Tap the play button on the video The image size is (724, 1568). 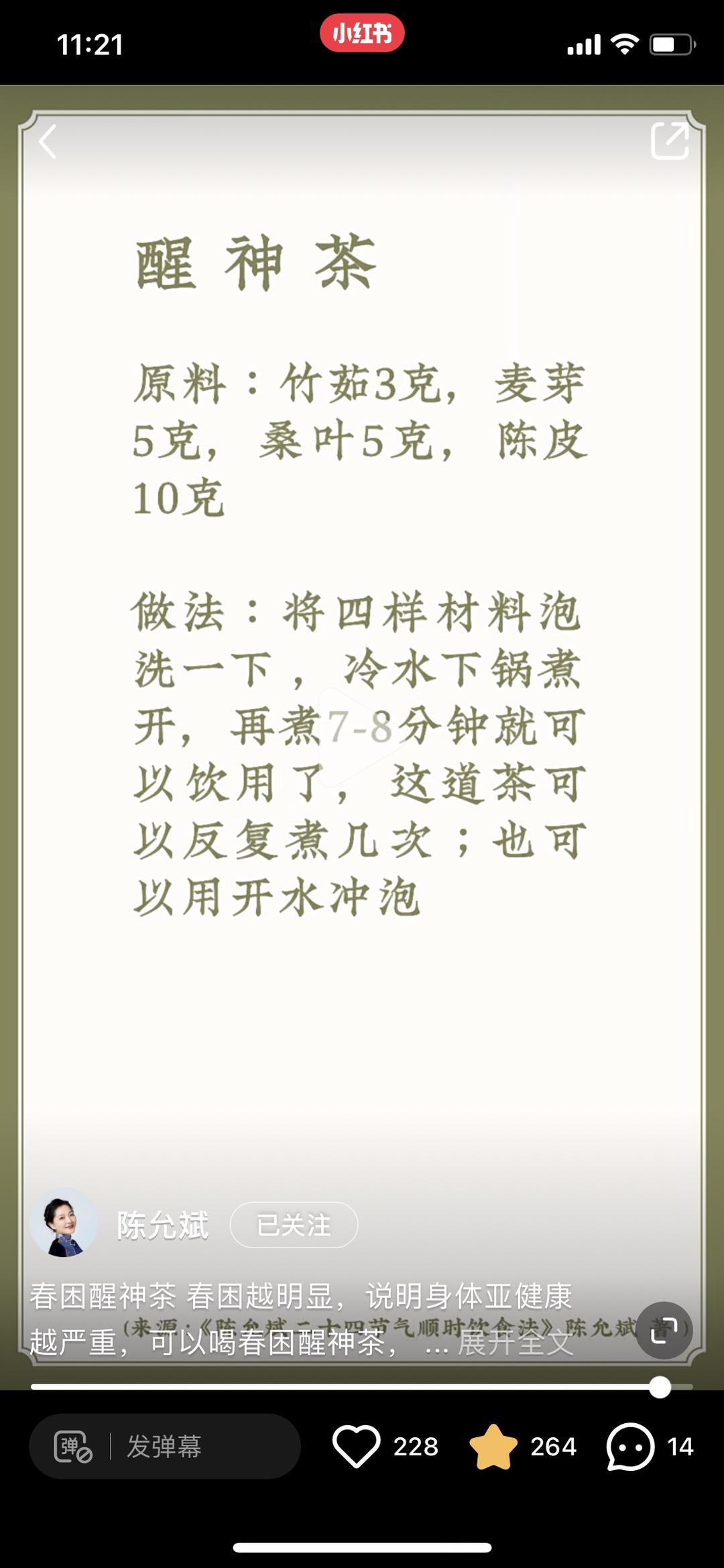(x=362, y=736)
